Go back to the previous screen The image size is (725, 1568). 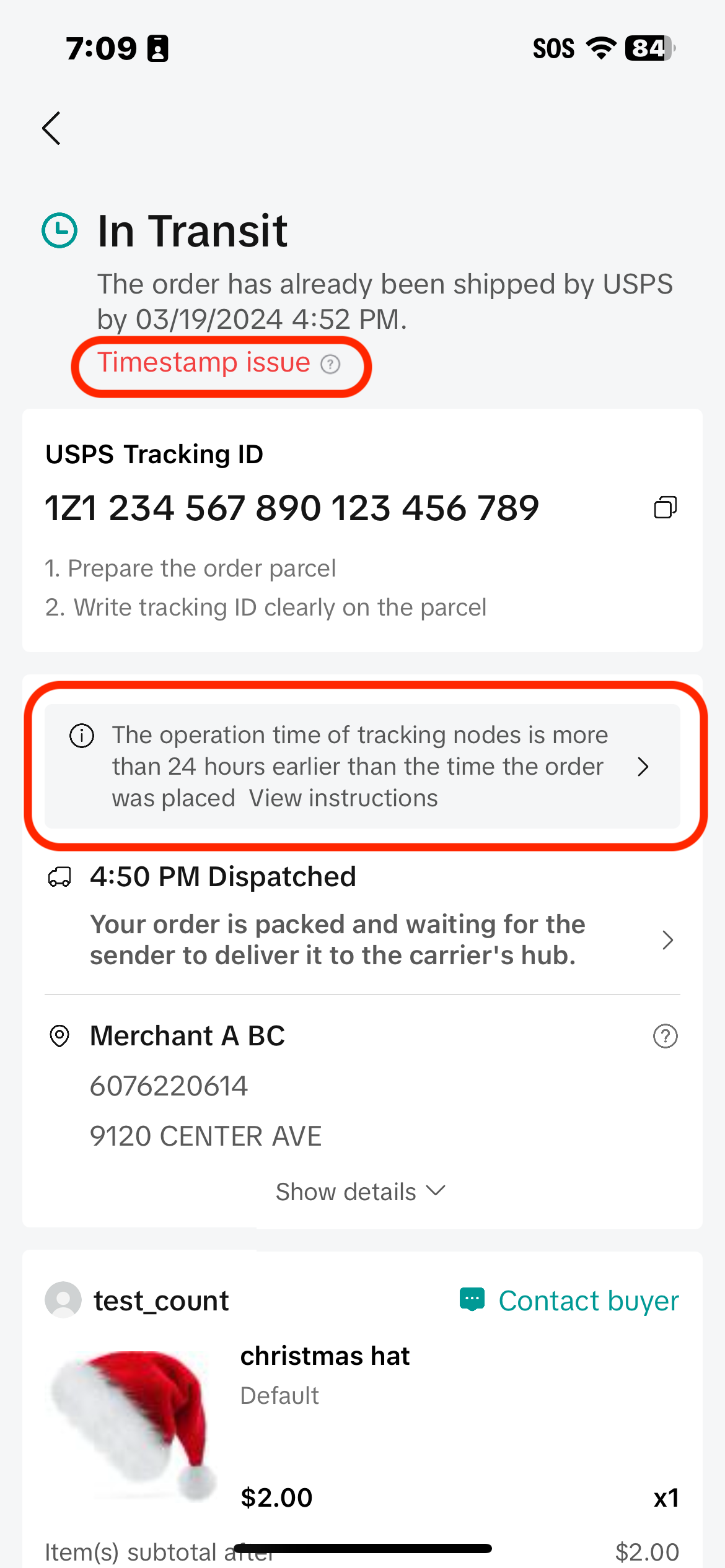[52, 128]
